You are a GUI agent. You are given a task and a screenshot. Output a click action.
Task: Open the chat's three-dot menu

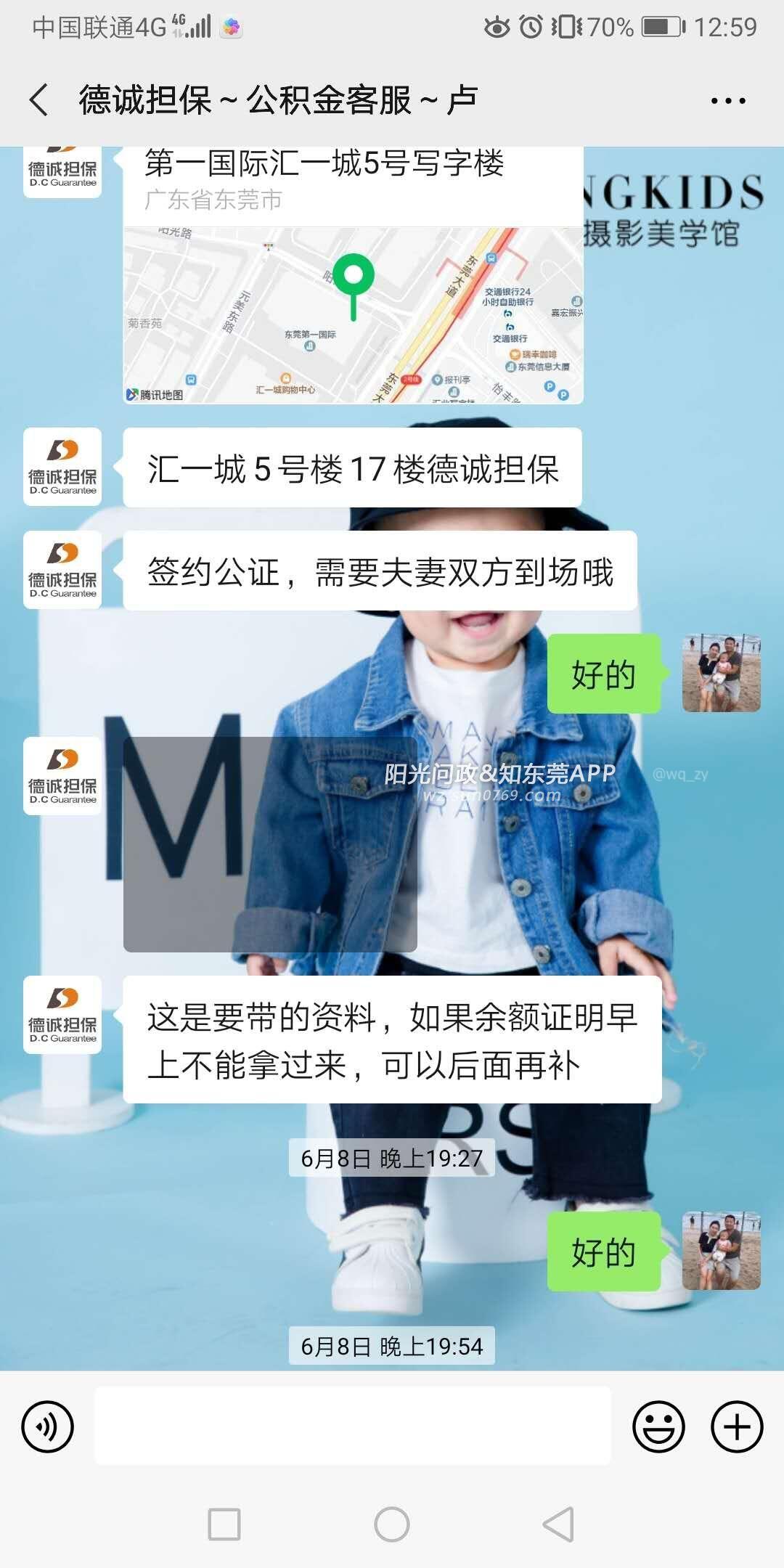[728, 101]
